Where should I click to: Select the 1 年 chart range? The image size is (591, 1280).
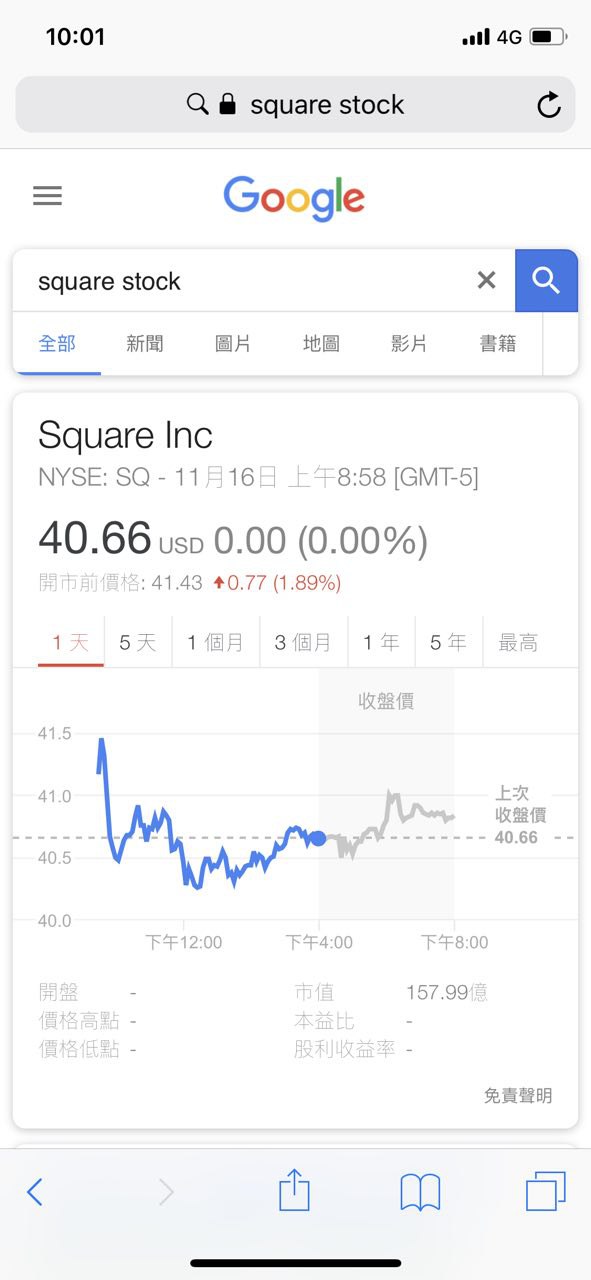coord(381,643)
